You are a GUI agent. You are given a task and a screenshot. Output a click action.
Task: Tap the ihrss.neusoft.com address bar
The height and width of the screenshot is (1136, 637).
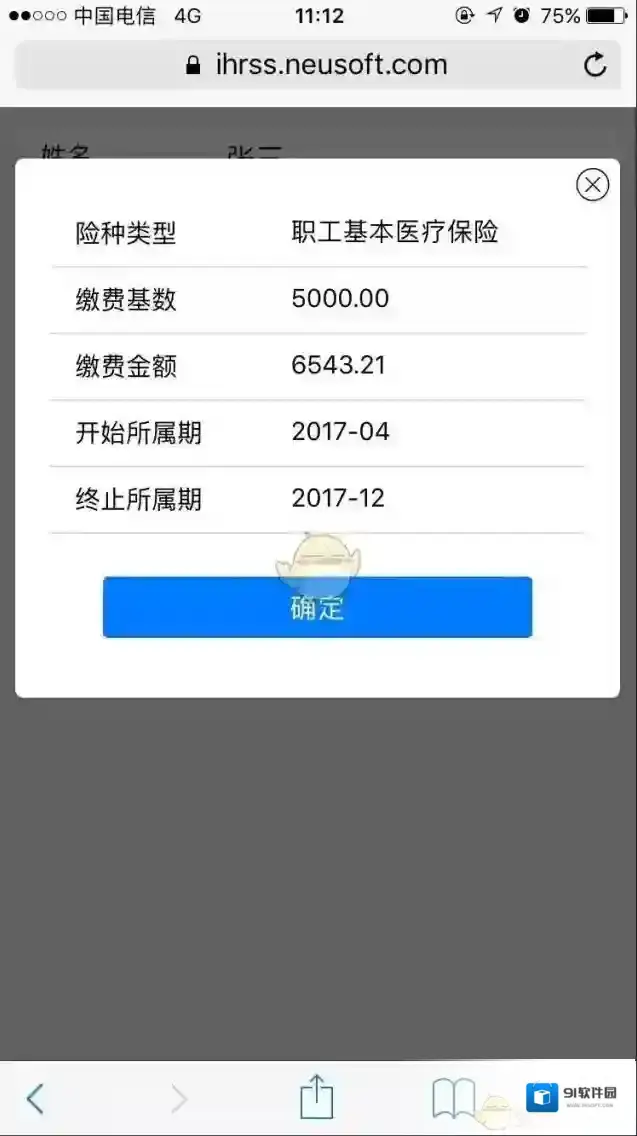pyautogui.click(x=316, y=66)
